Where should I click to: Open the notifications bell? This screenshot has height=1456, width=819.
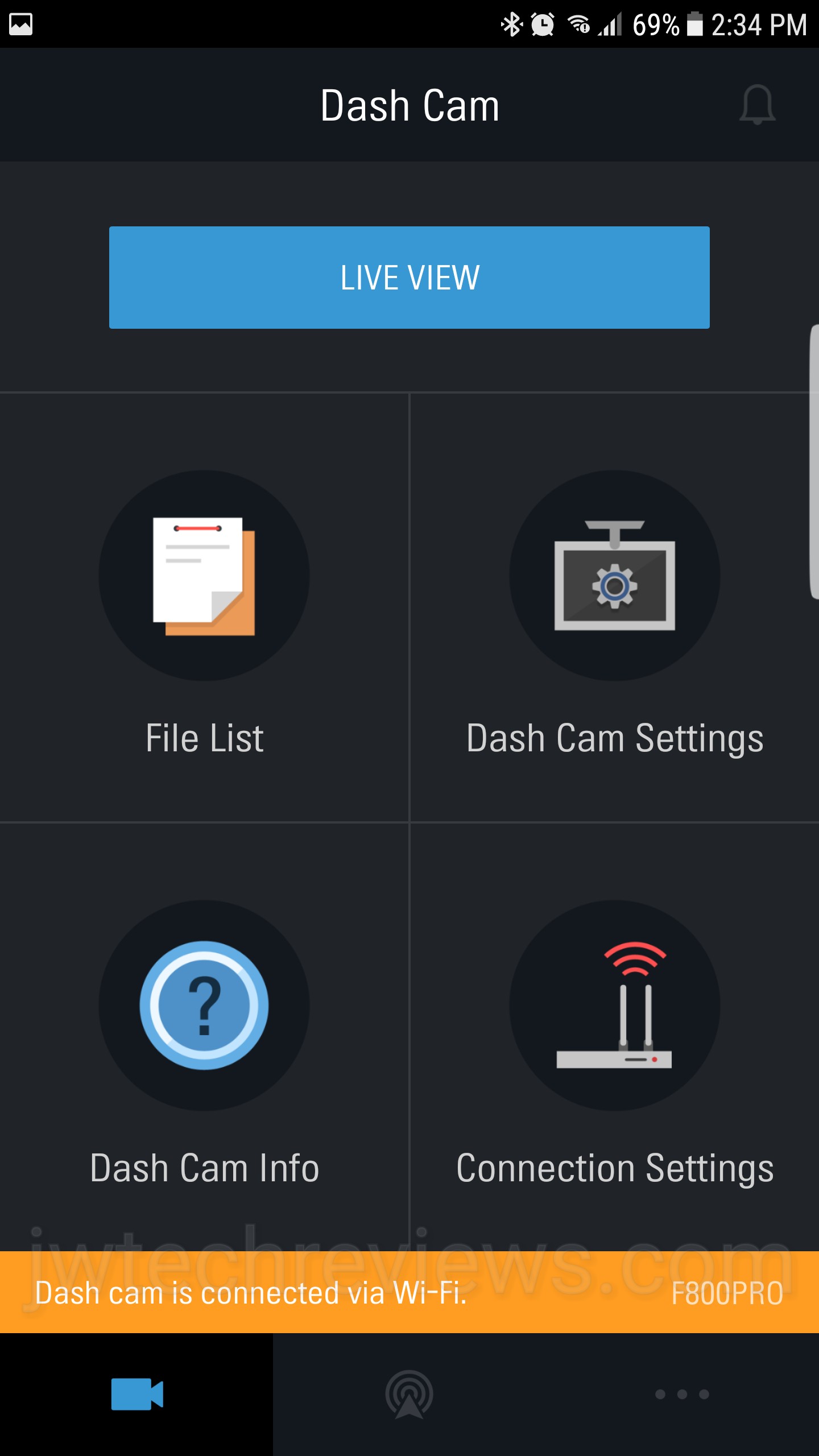757,105
